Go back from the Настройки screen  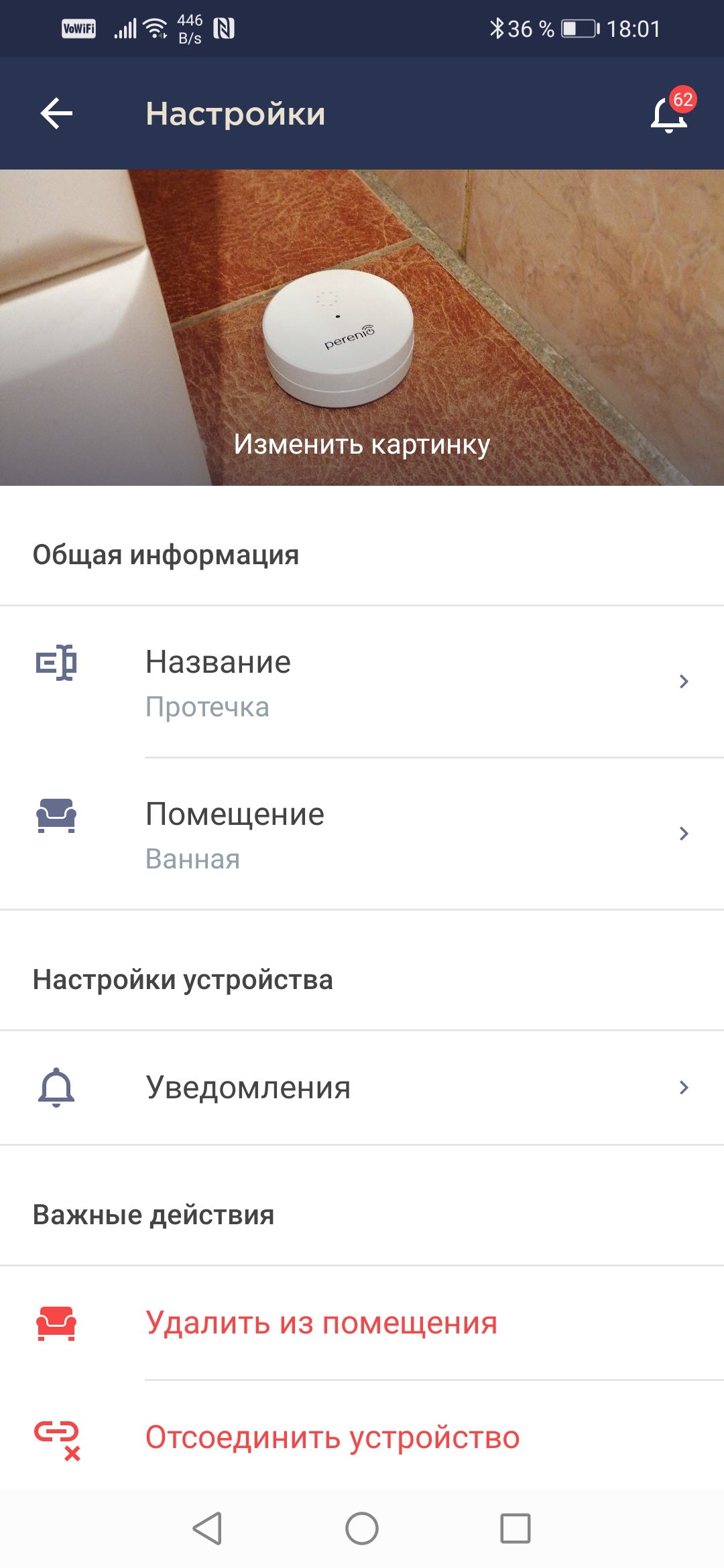click(x=56, y=113)
